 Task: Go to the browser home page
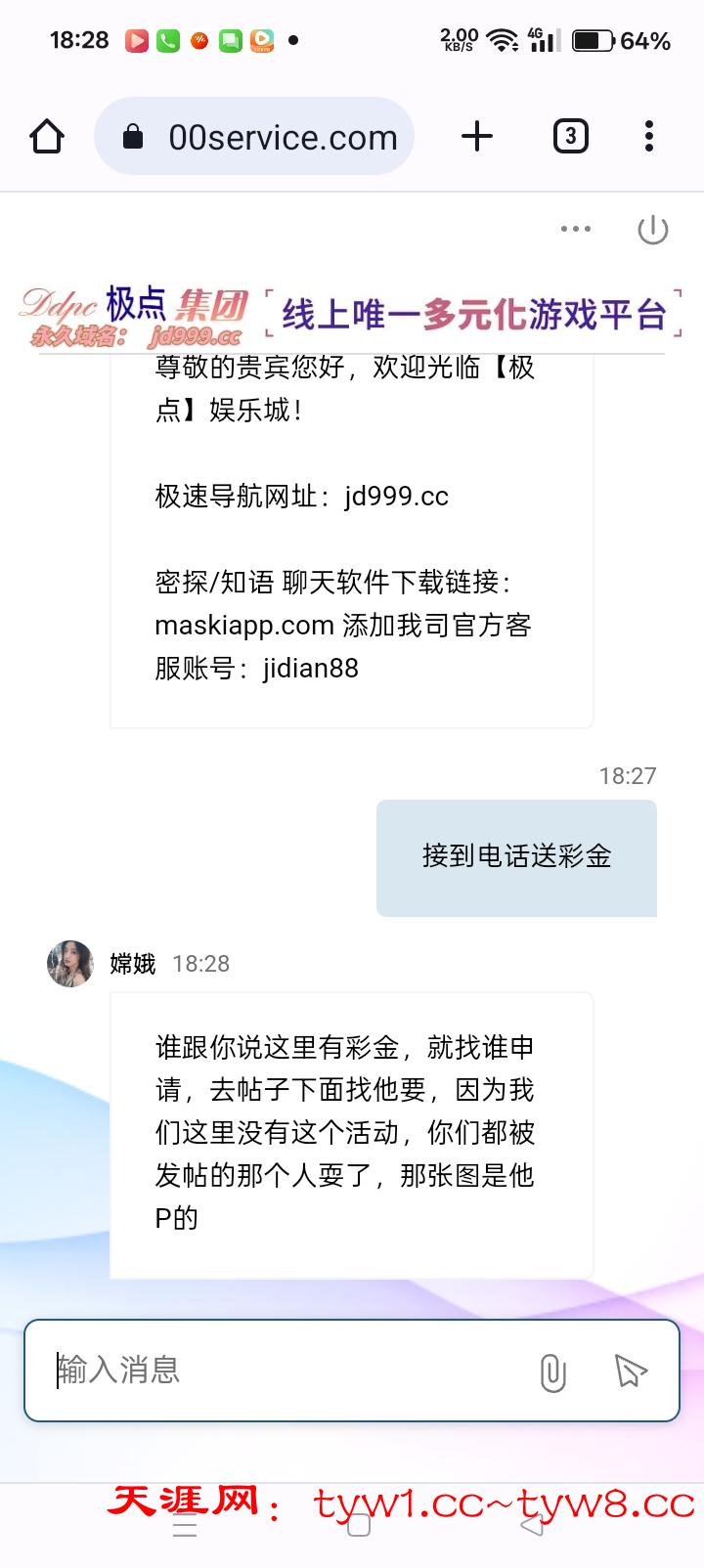point(46,137)
